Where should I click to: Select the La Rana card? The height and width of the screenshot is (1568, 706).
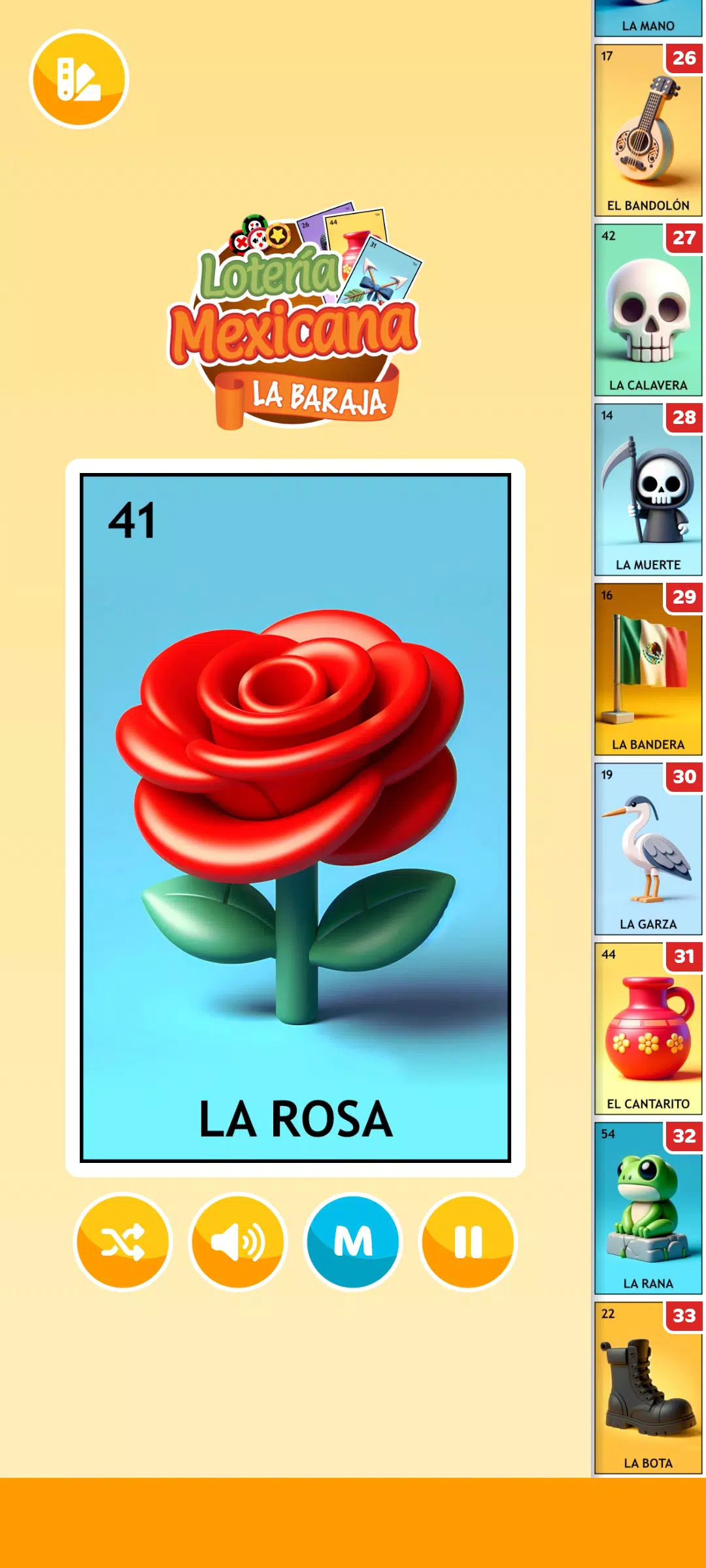648,1209
